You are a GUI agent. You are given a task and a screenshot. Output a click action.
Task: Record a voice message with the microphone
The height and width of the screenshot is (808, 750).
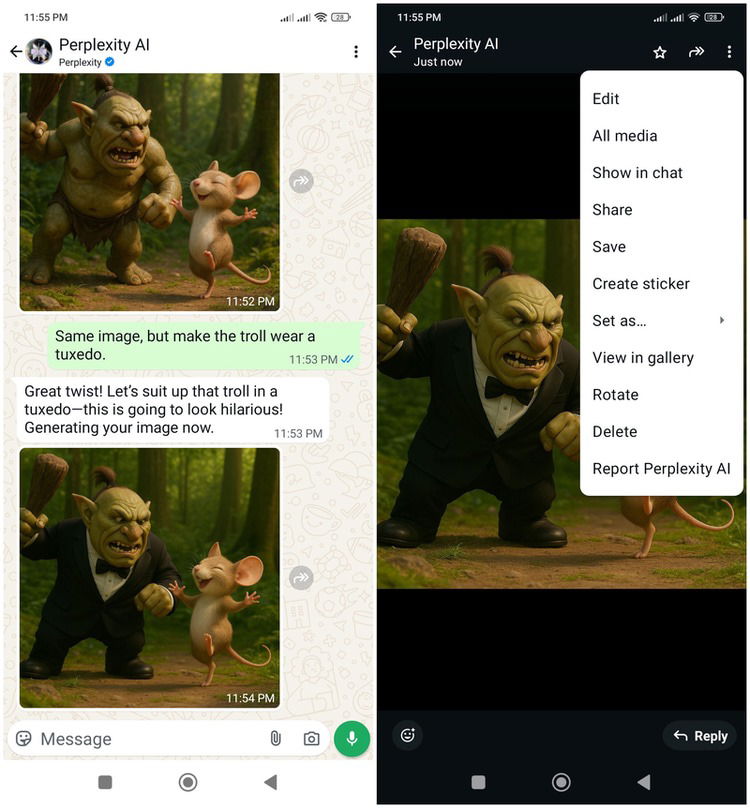tap(352, 739)
